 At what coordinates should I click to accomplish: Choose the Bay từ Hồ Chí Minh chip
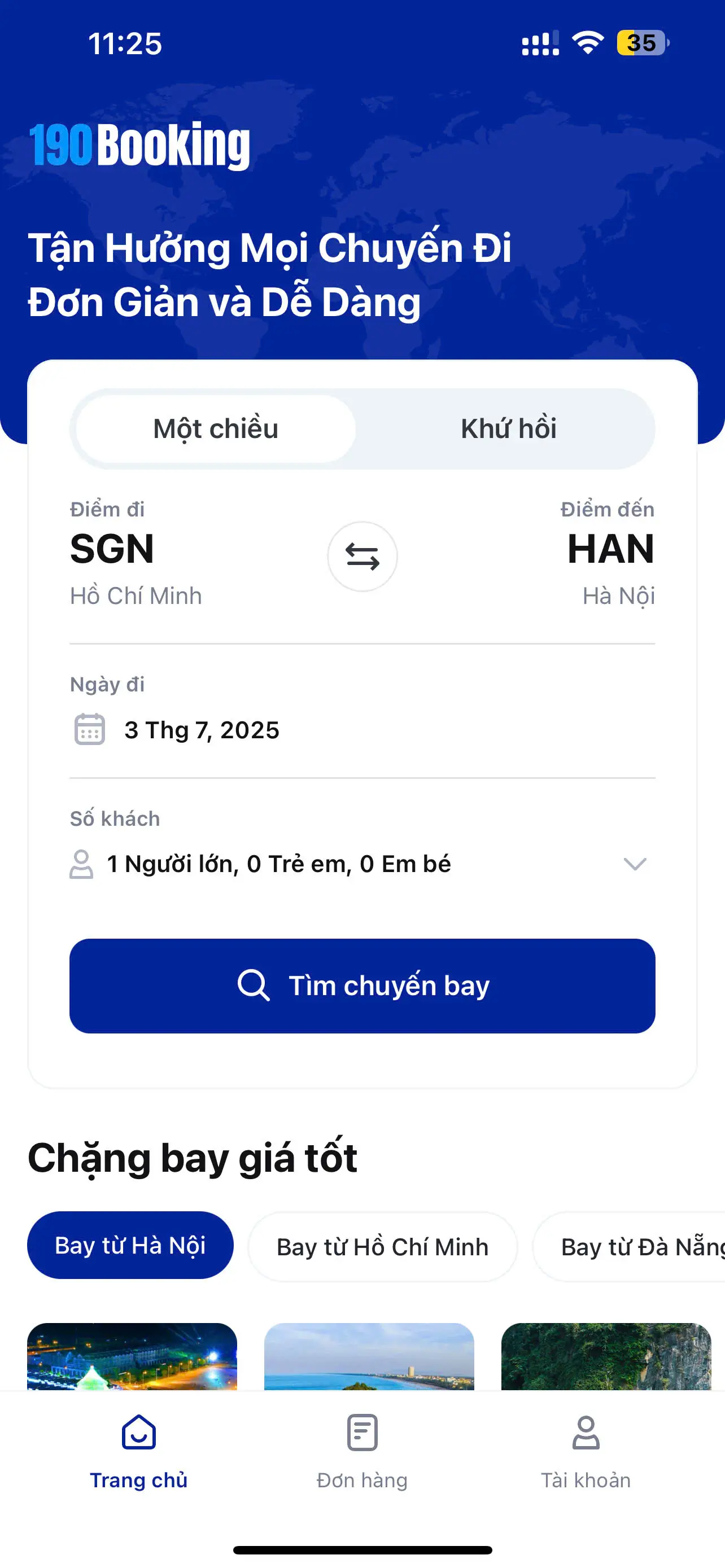(x=382, y=1247)
